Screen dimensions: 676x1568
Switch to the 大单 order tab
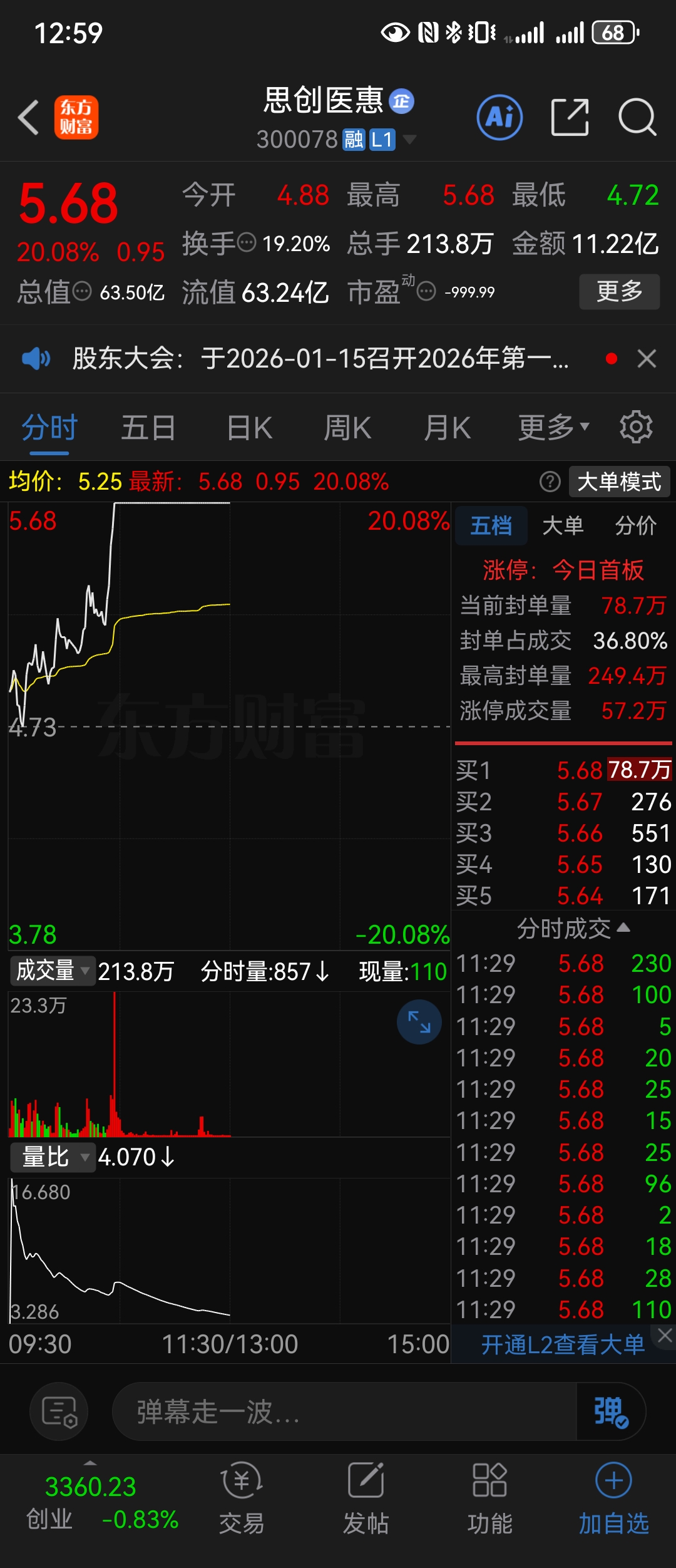[x=563, y=526]
